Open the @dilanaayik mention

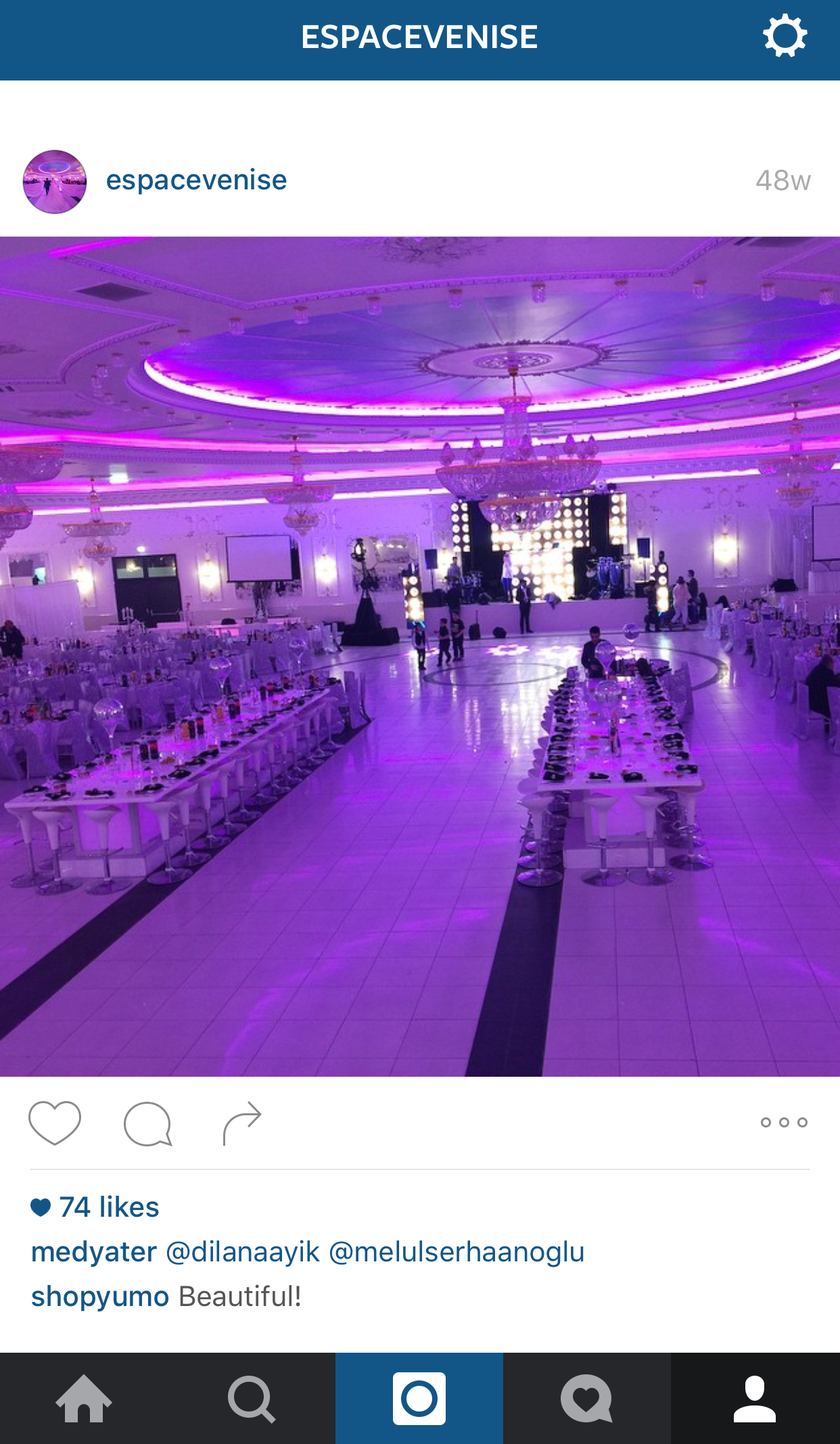click(x=243, y=1252)
